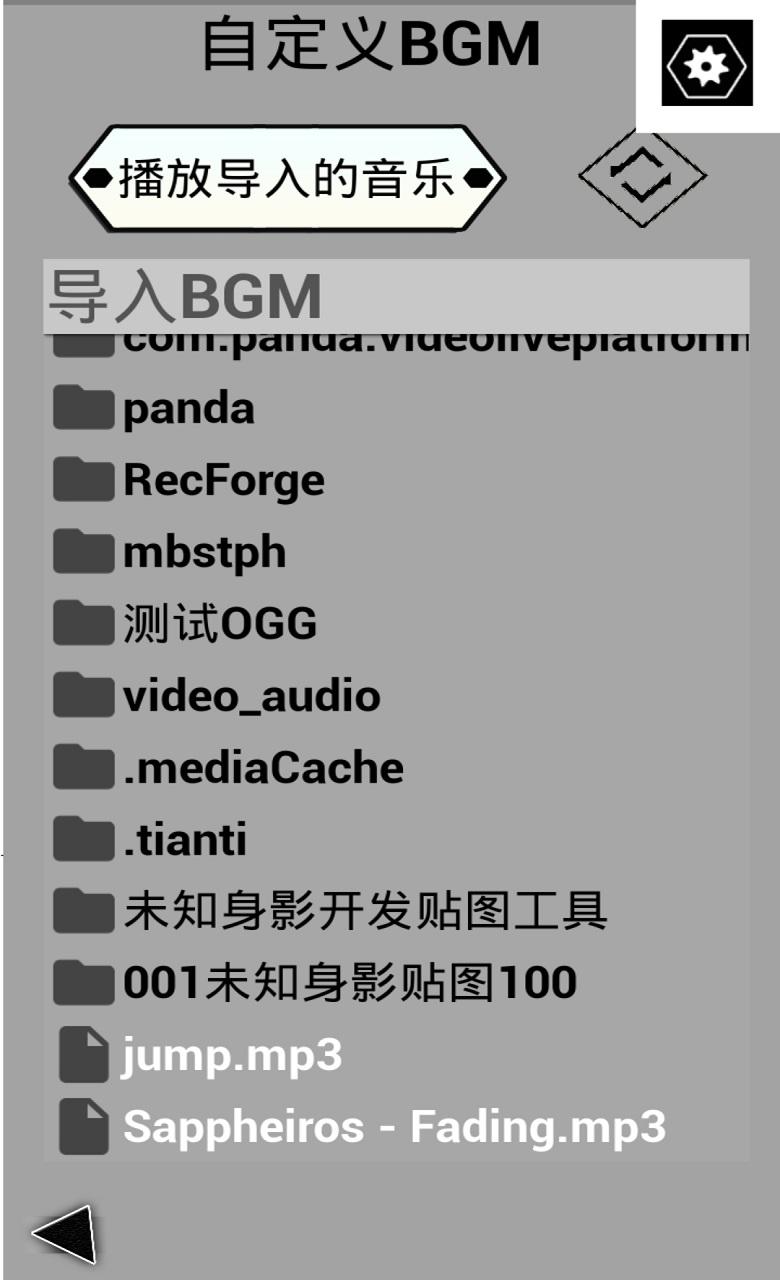Open the .tianti folder

[184, 840]
